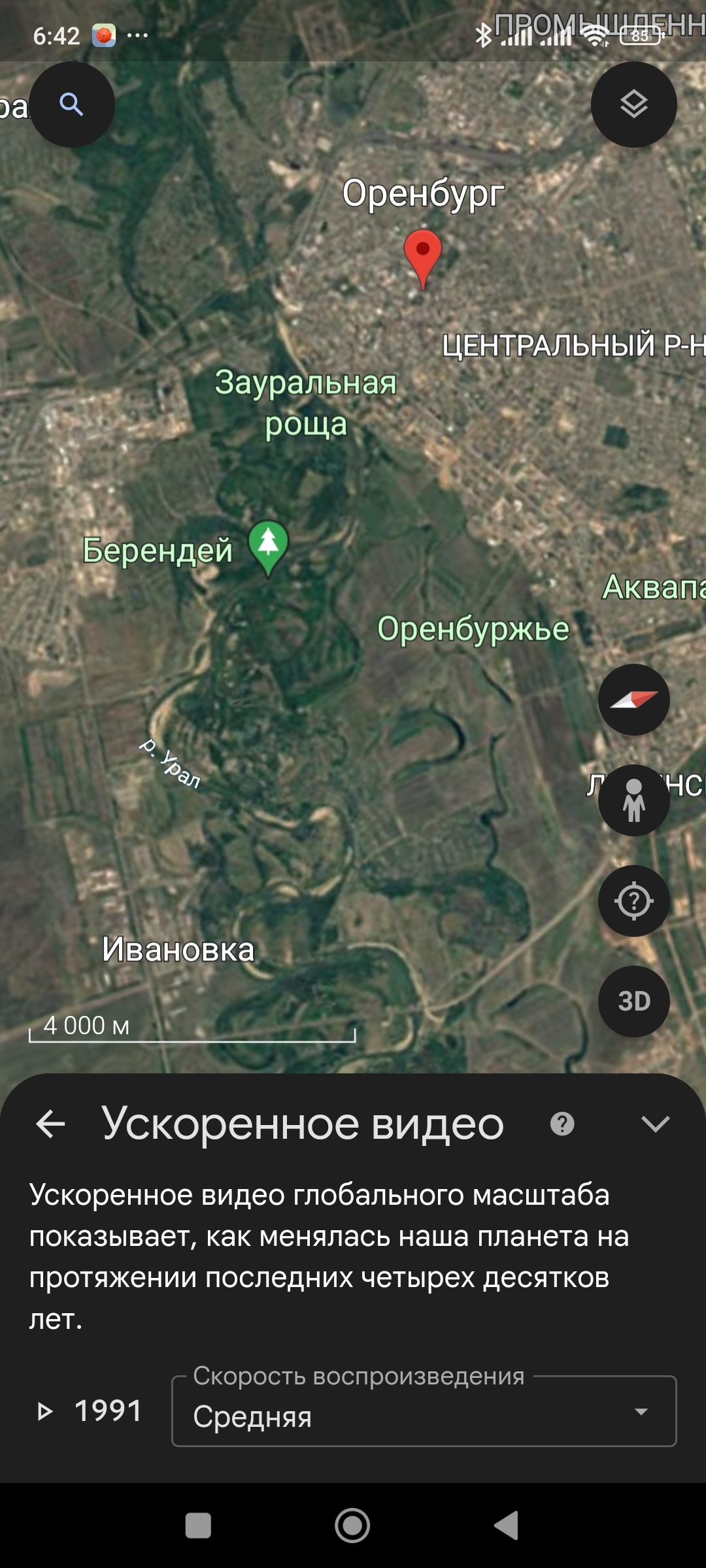Open the map layers selector

[x=633, y=105]
